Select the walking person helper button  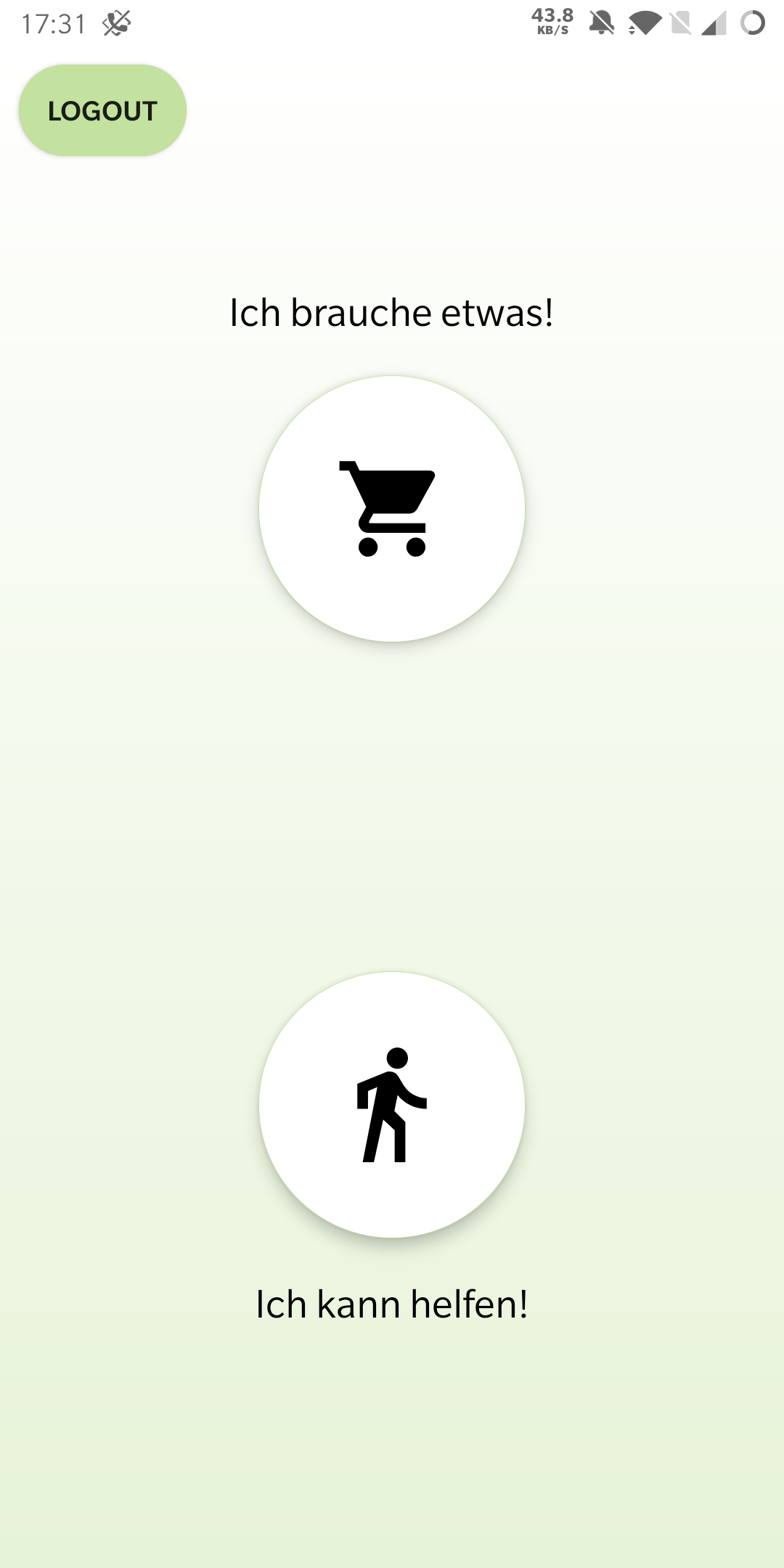click(x=392, y=1105)
